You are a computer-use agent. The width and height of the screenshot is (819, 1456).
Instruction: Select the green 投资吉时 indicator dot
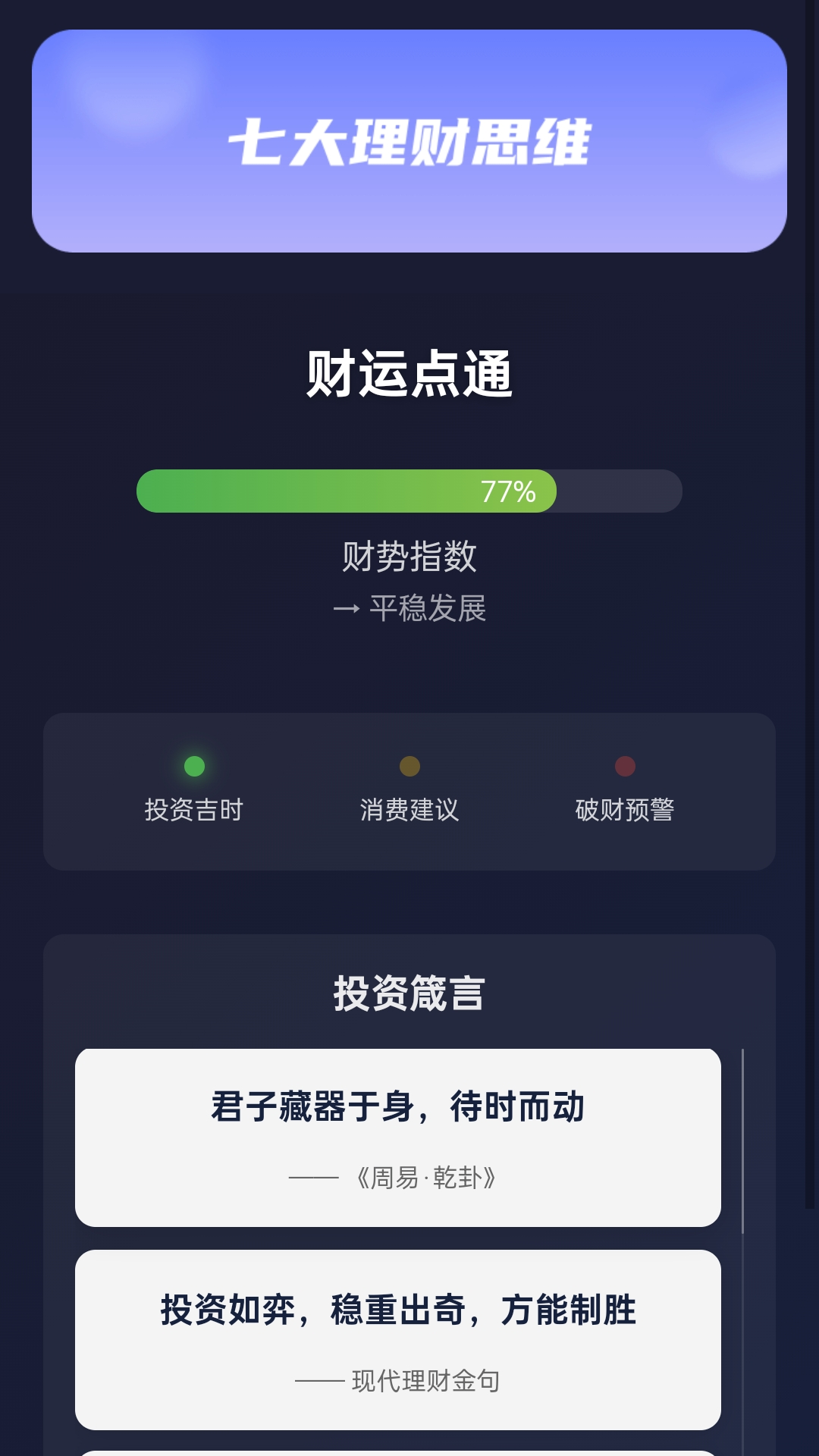pyautogui.click(x=194, y=767)
